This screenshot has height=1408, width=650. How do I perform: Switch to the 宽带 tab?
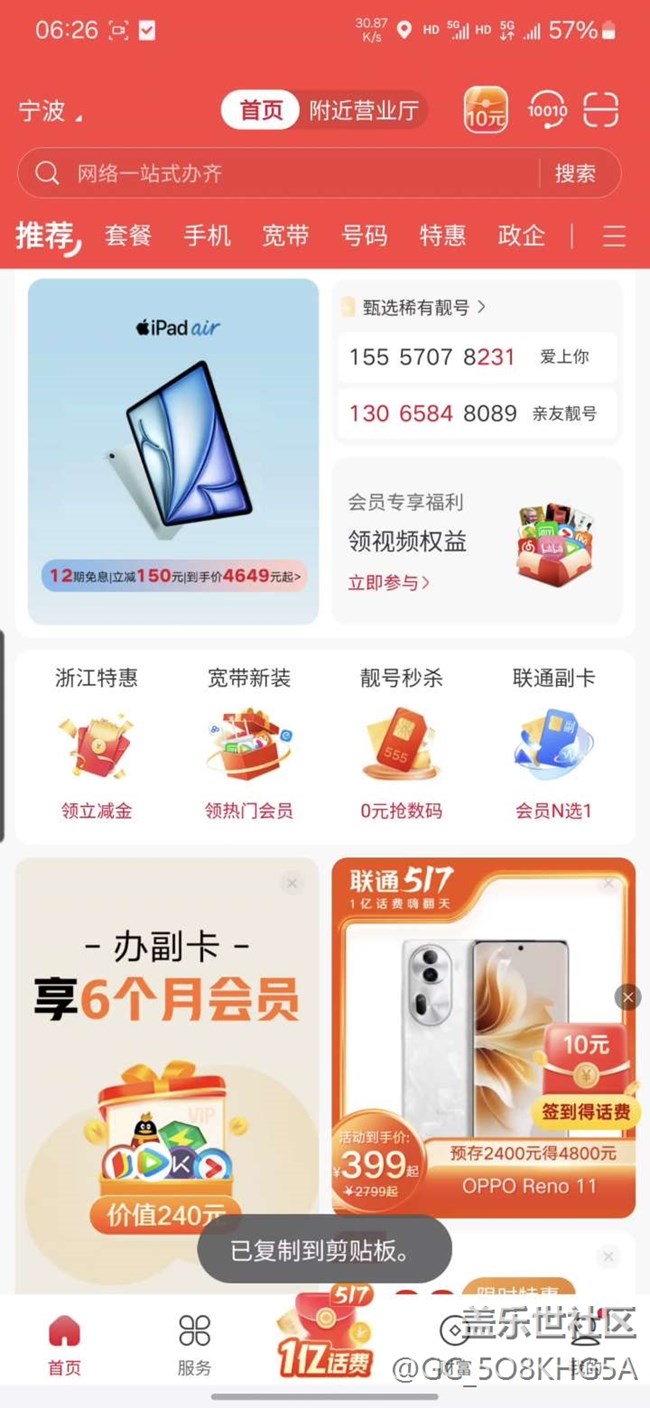click(286, 235)
